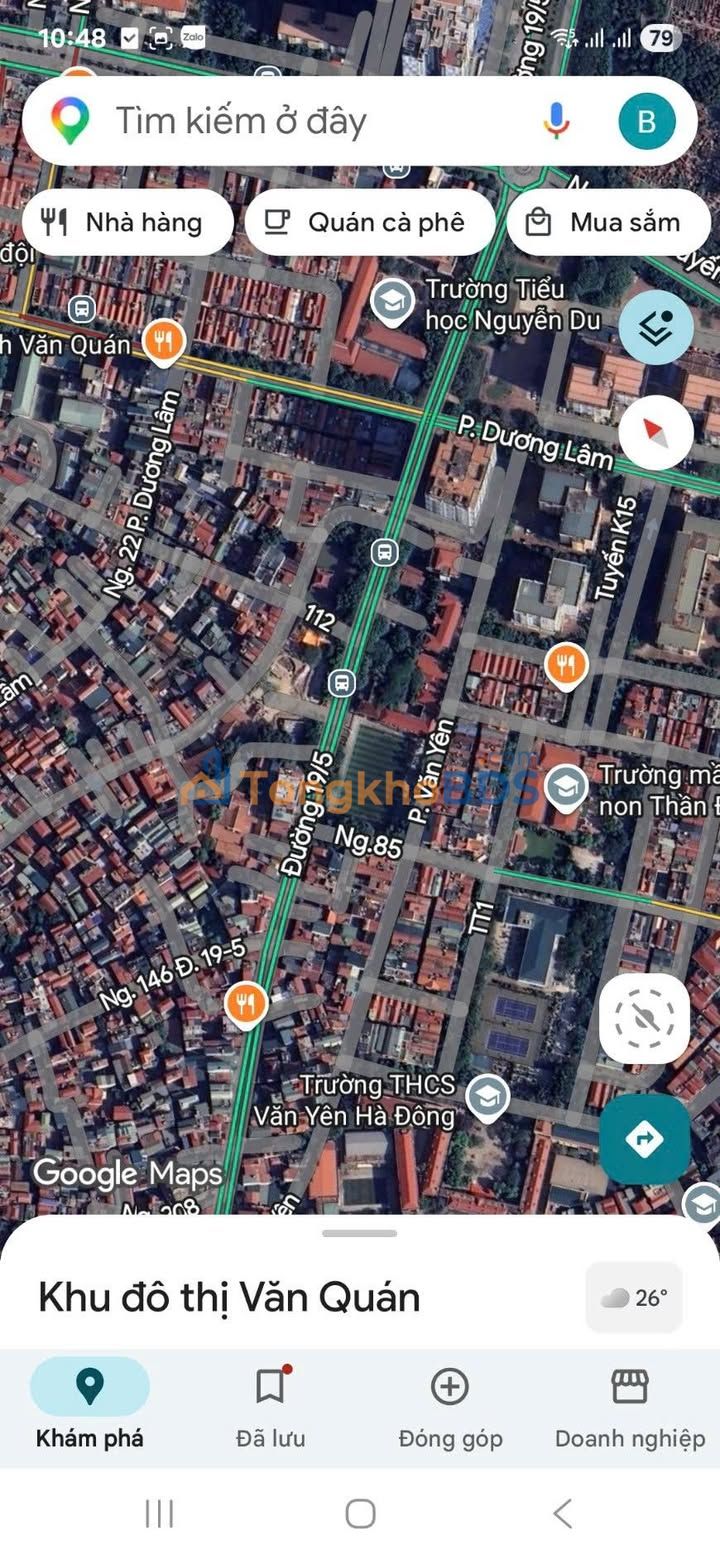Check the 26° weather widget

(x=634, y=1297)
